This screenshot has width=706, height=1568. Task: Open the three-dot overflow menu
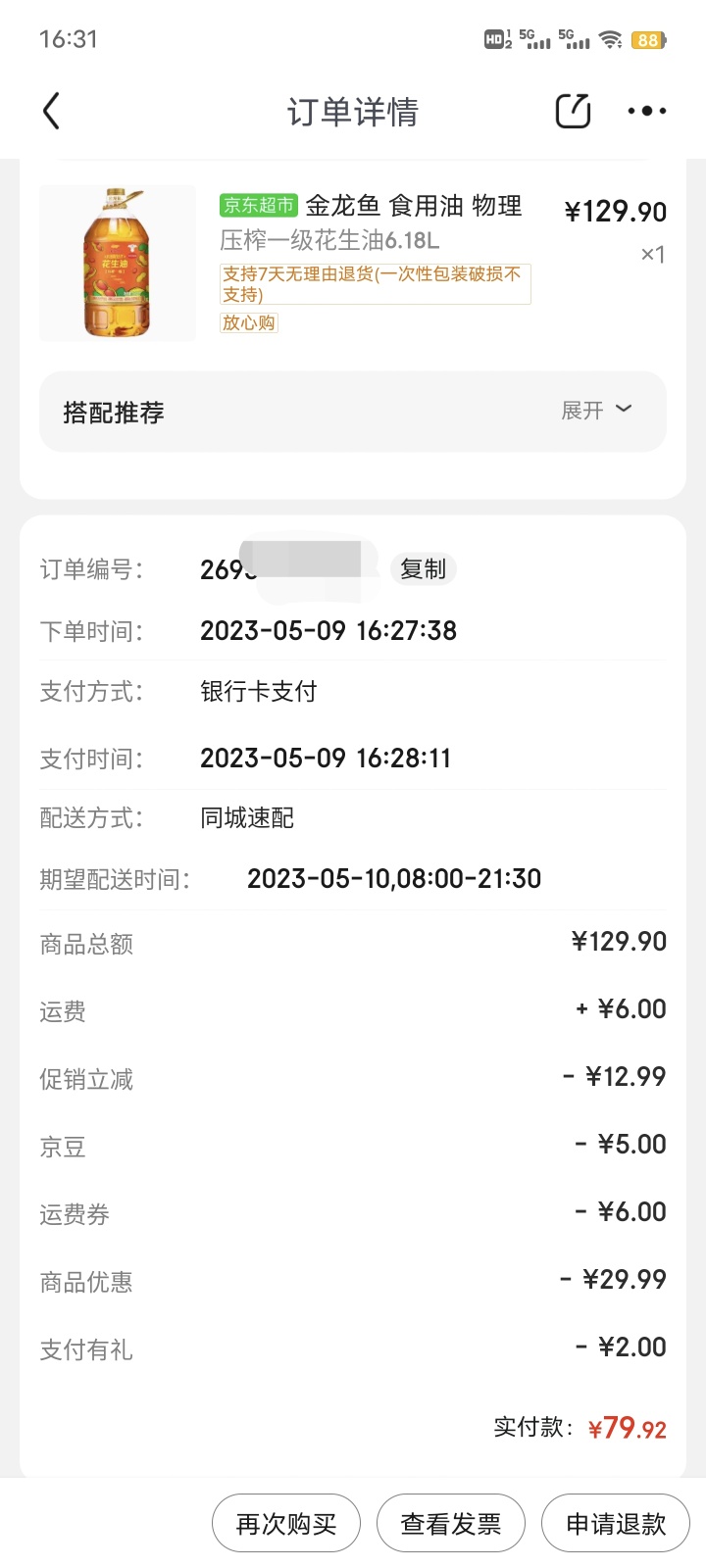click(x=647, y=111)
